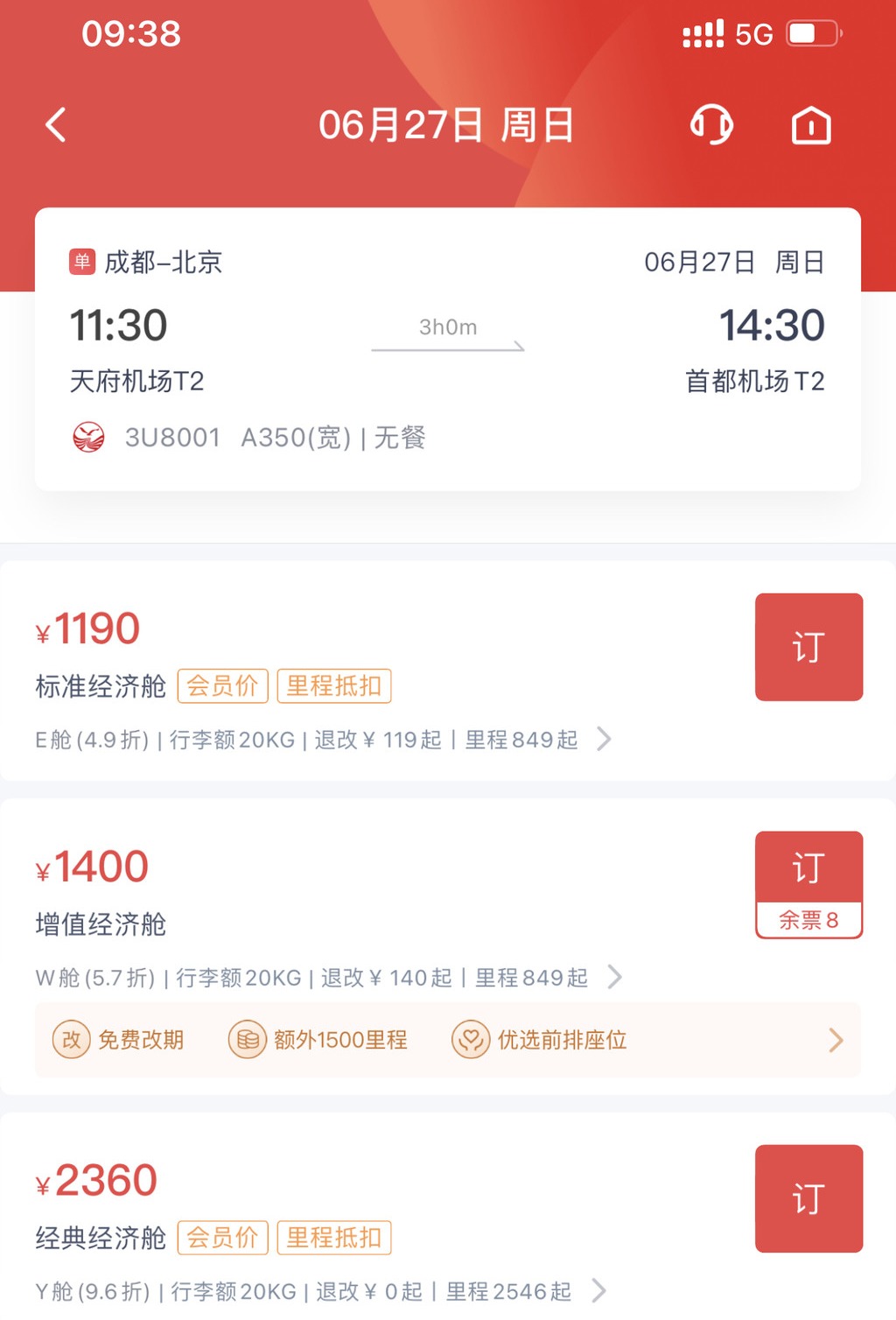
Task: Expand E舱 fare rule details
Action: pyautogui.click(x=604, y=740)
